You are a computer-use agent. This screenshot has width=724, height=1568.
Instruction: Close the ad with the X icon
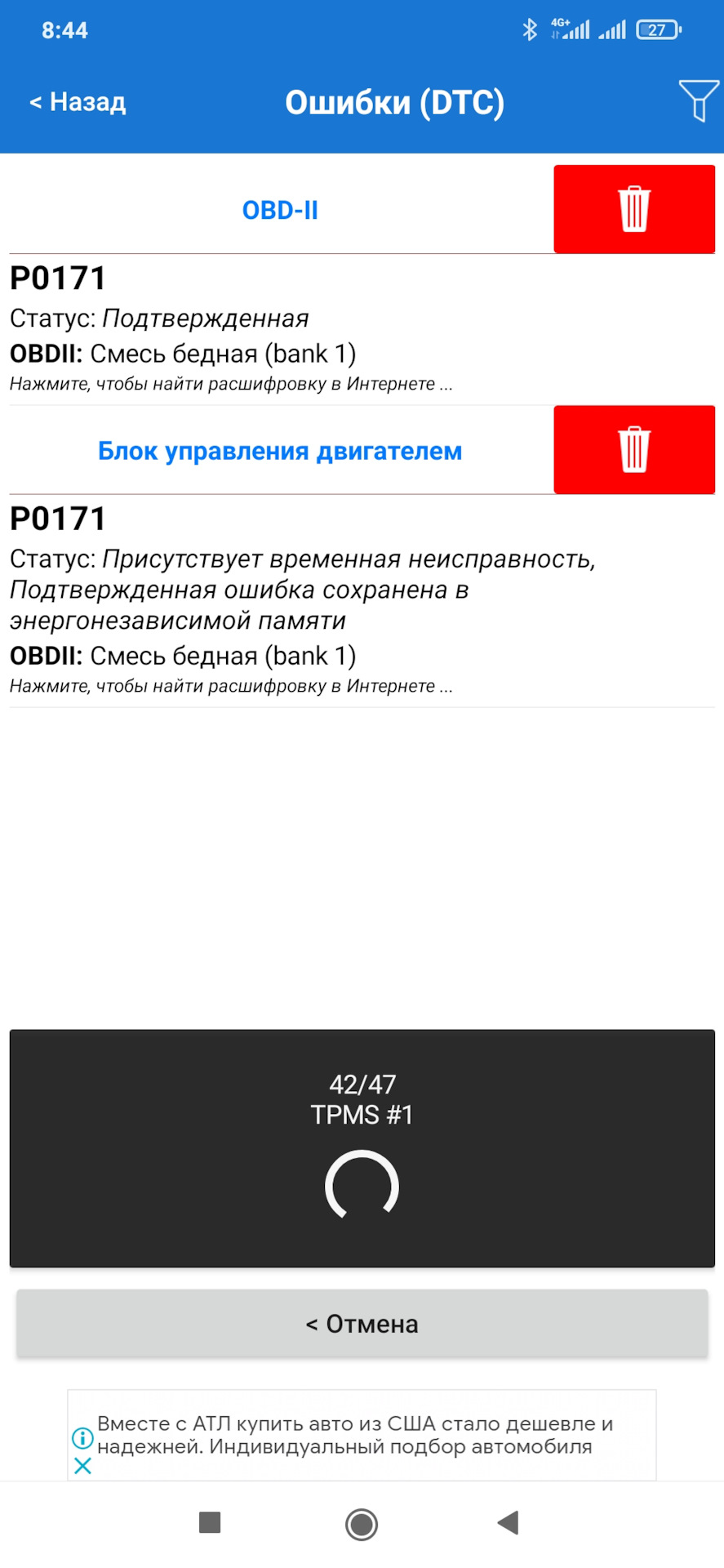coord(82,1466)
